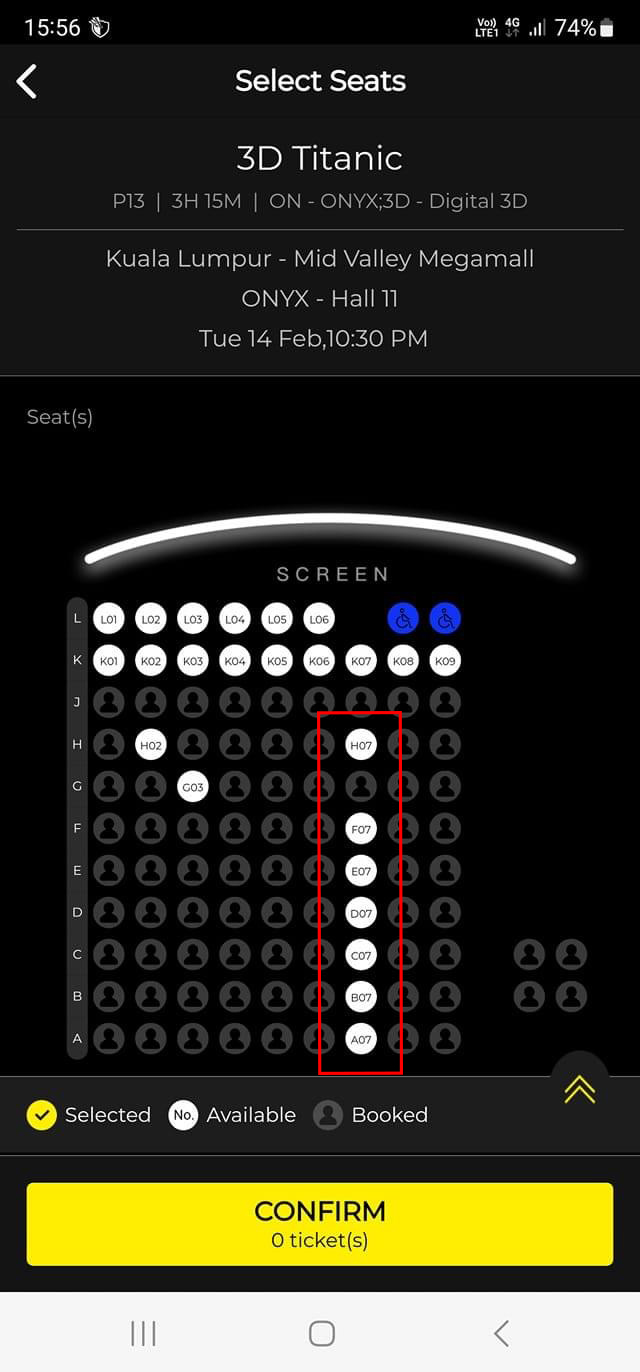
Task: Choose seat K09
Action: click(445, 661)
